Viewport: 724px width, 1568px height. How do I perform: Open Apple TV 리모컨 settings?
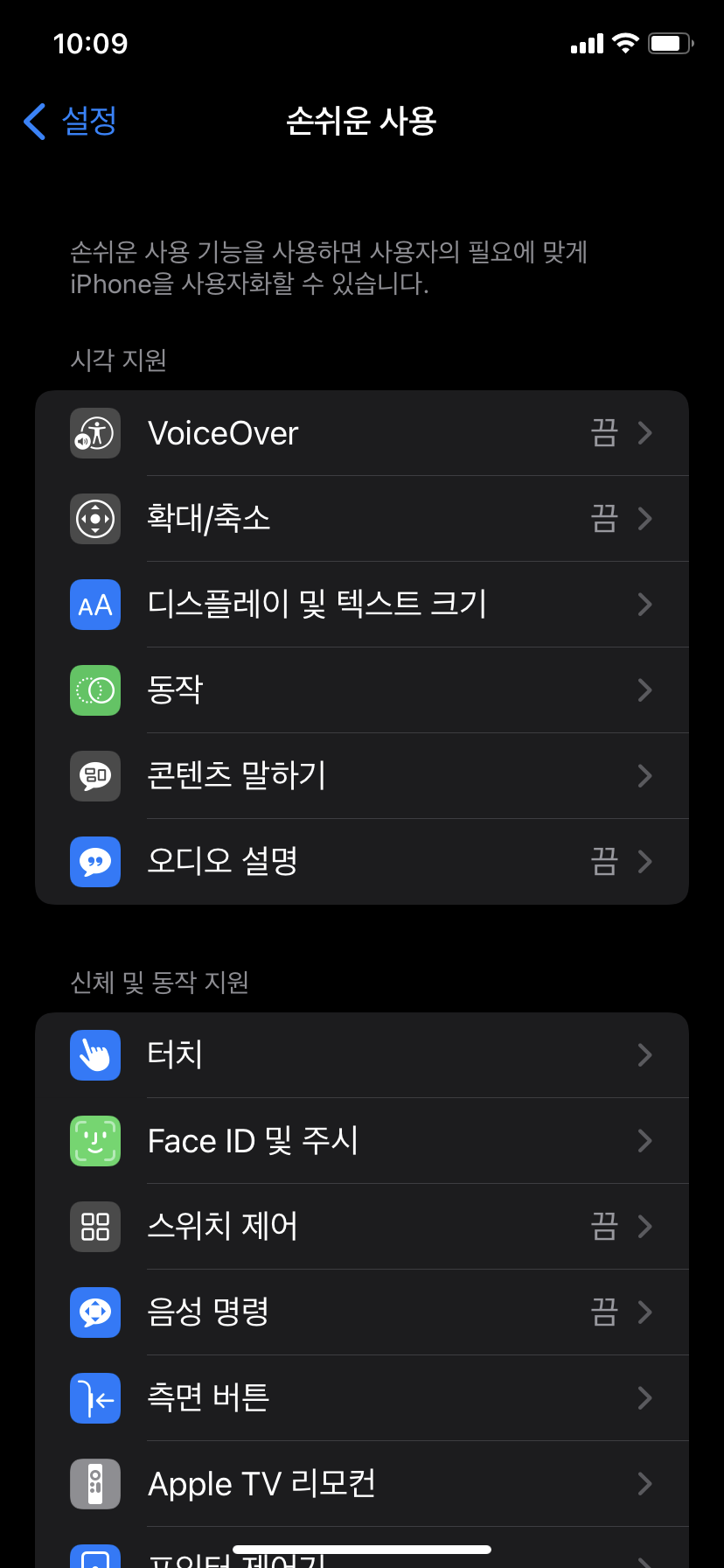[x=362, y=1484]
